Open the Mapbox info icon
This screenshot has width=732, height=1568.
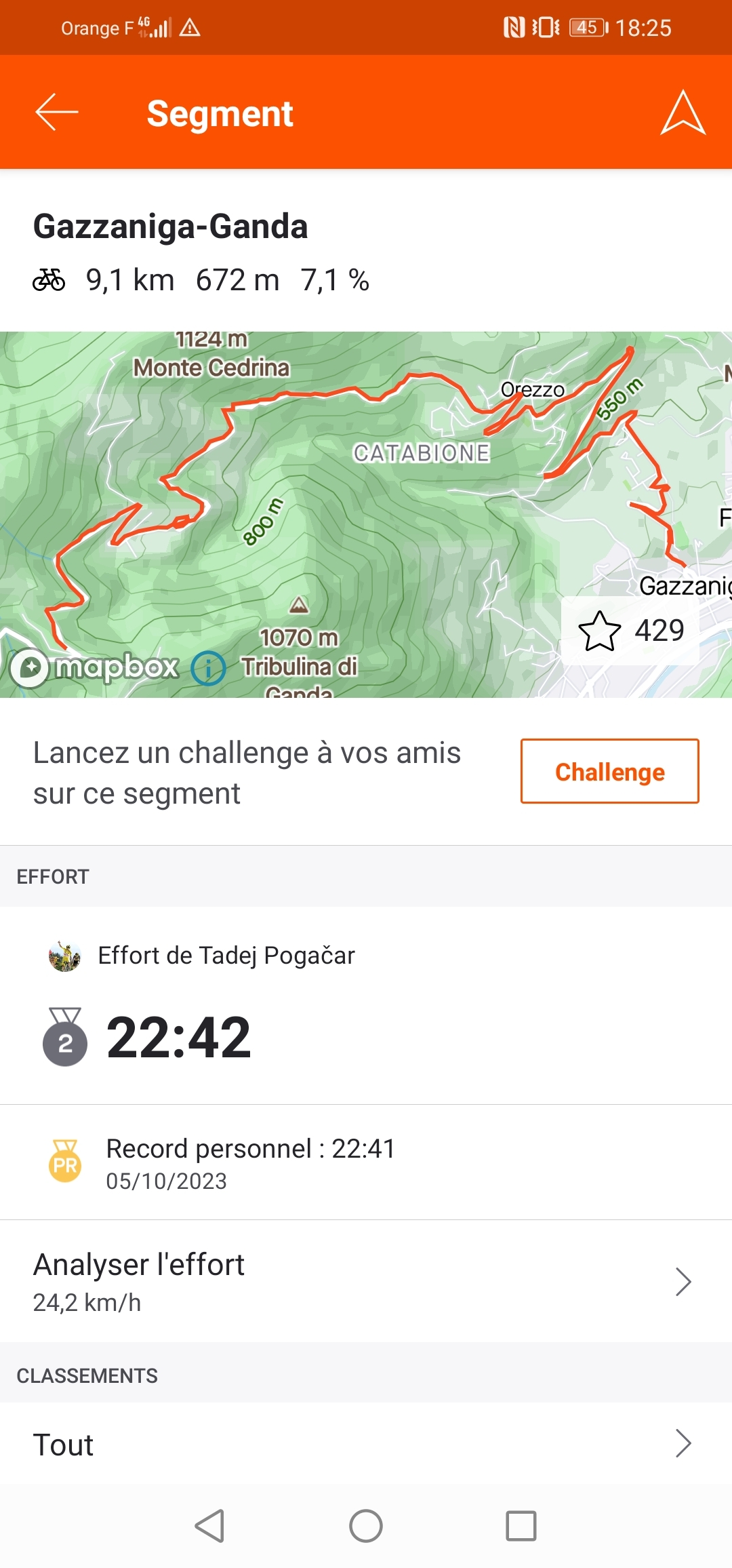[208, 669]
